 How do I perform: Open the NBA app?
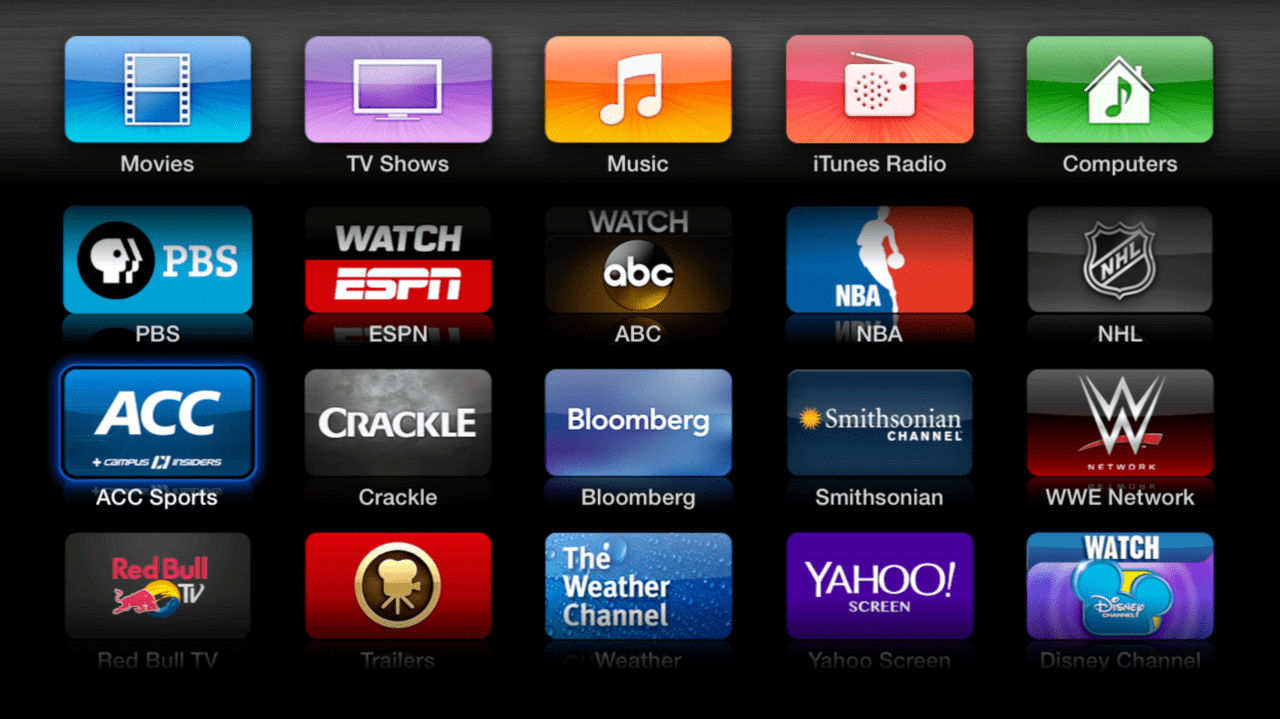[879, 260]
